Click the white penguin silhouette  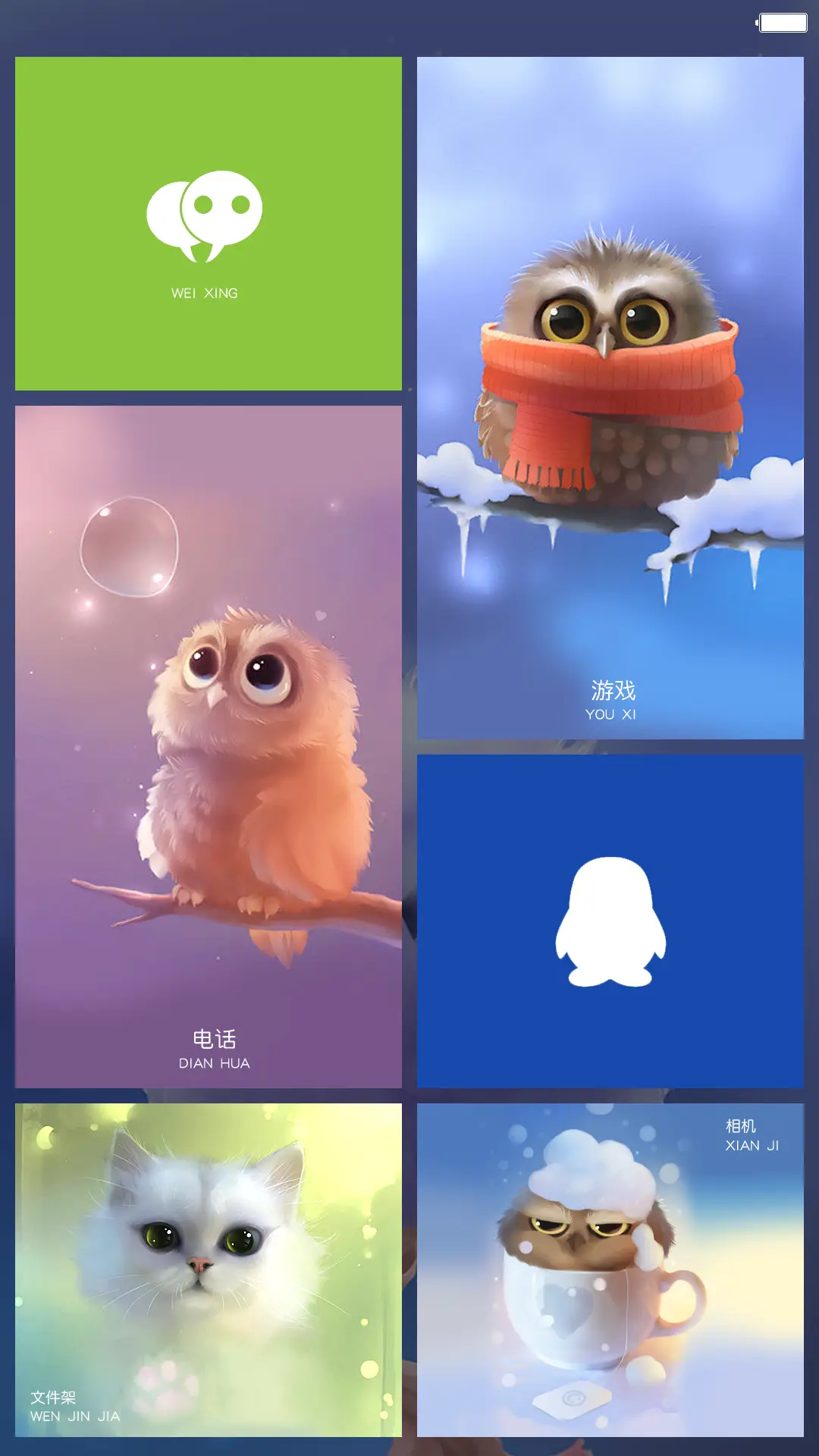(x=610, y=918)
